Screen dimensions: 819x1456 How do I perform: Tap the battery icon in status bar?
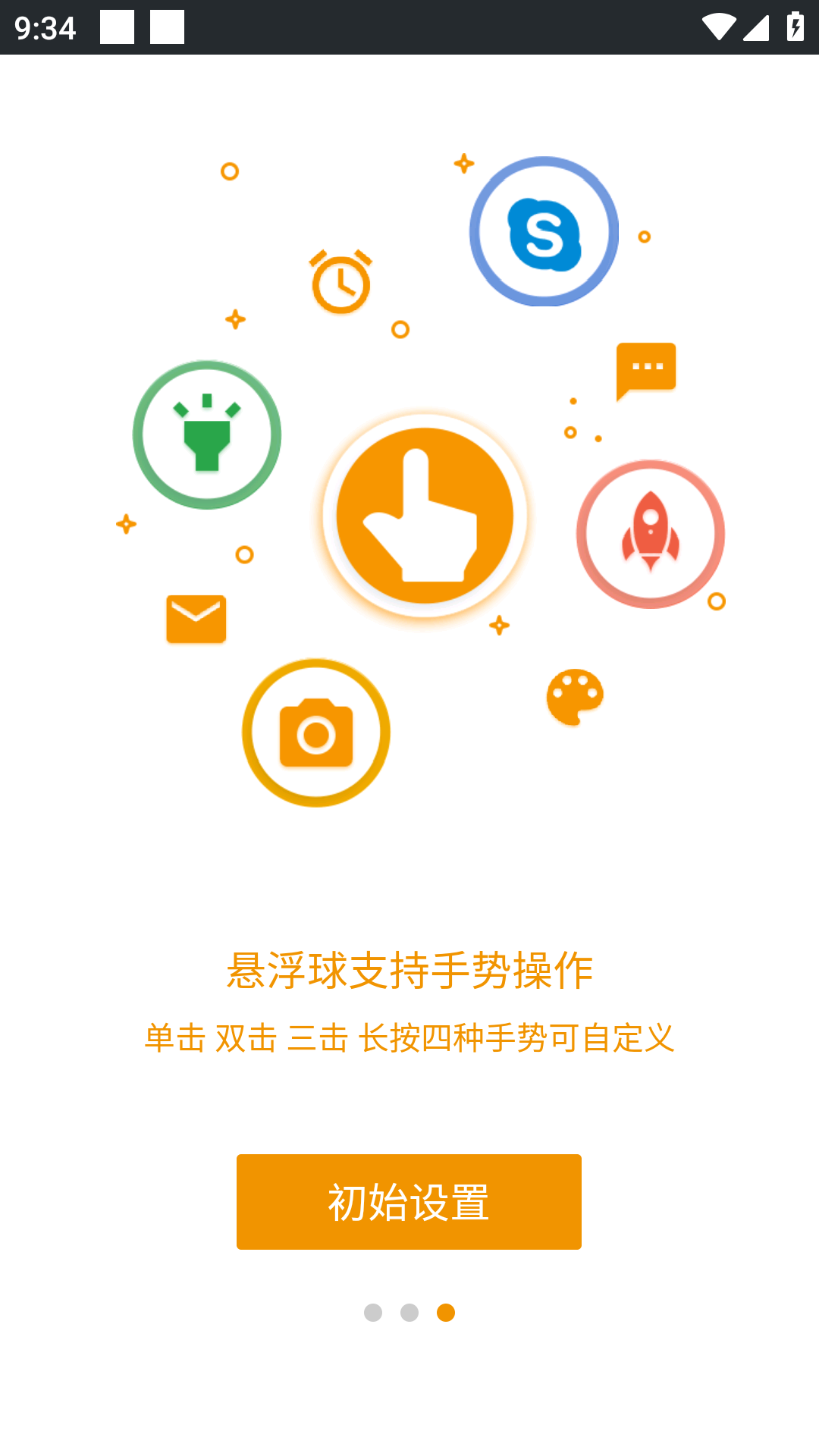(795, 27)
